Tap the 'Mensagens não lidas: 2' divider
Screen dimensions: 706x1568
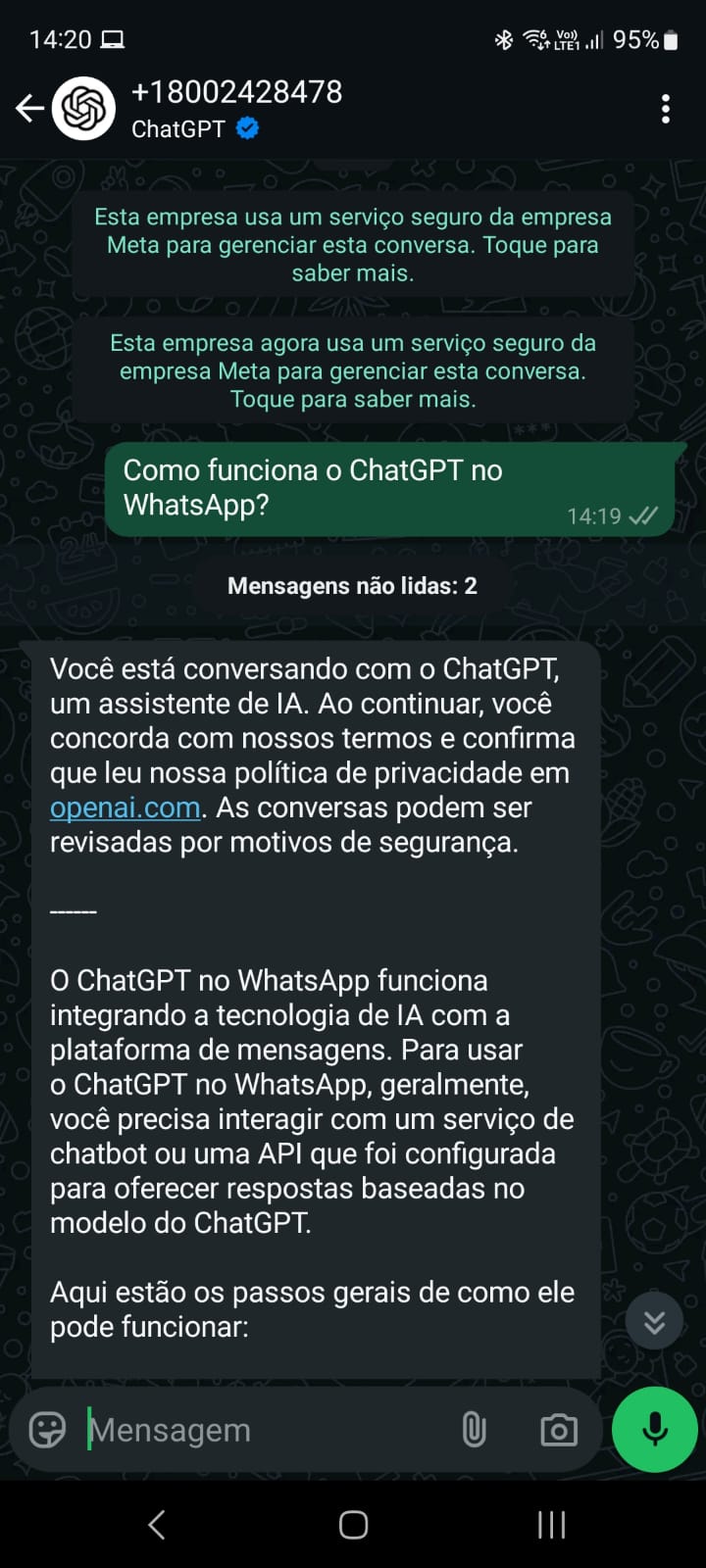352,585
